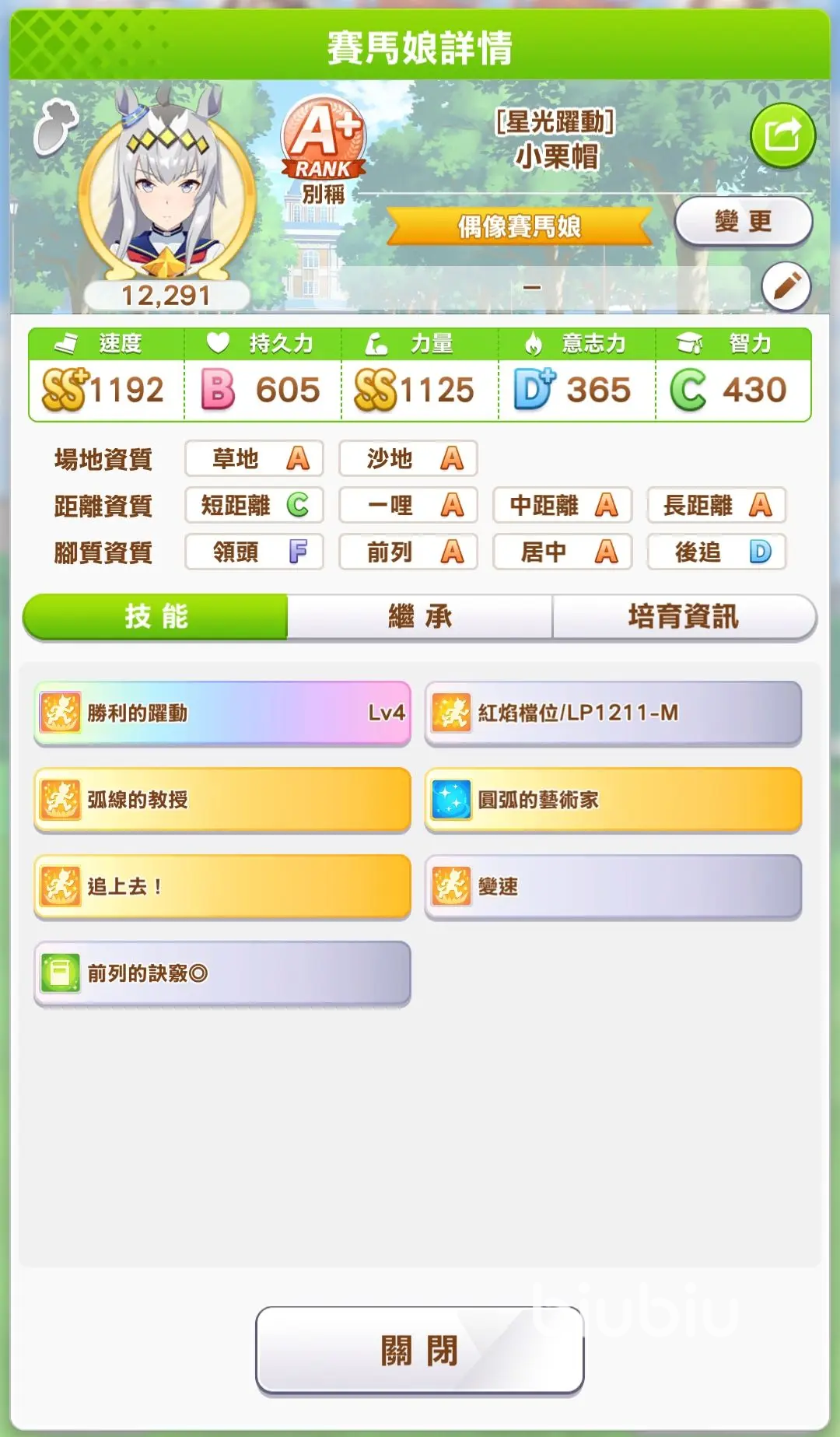Select the 技能 tab
Image resolution: width=840 pixels, height=1437 pixels.
pos(156,617)
